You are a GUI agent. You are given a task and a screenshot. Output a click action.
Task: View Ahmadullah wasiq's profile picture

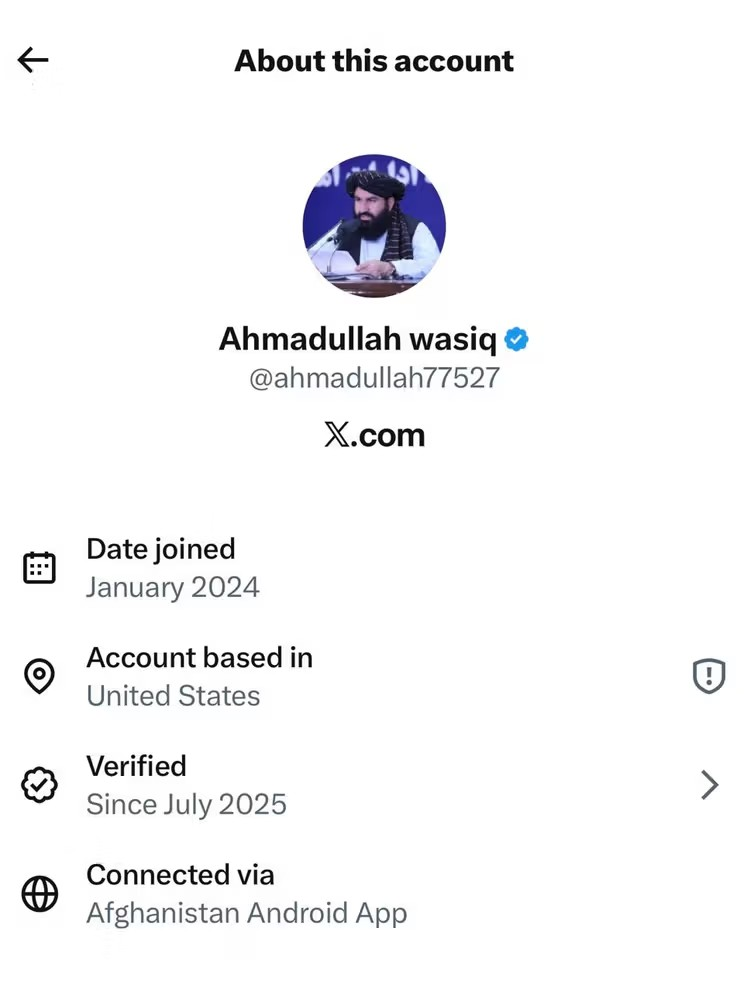(374, 225)
